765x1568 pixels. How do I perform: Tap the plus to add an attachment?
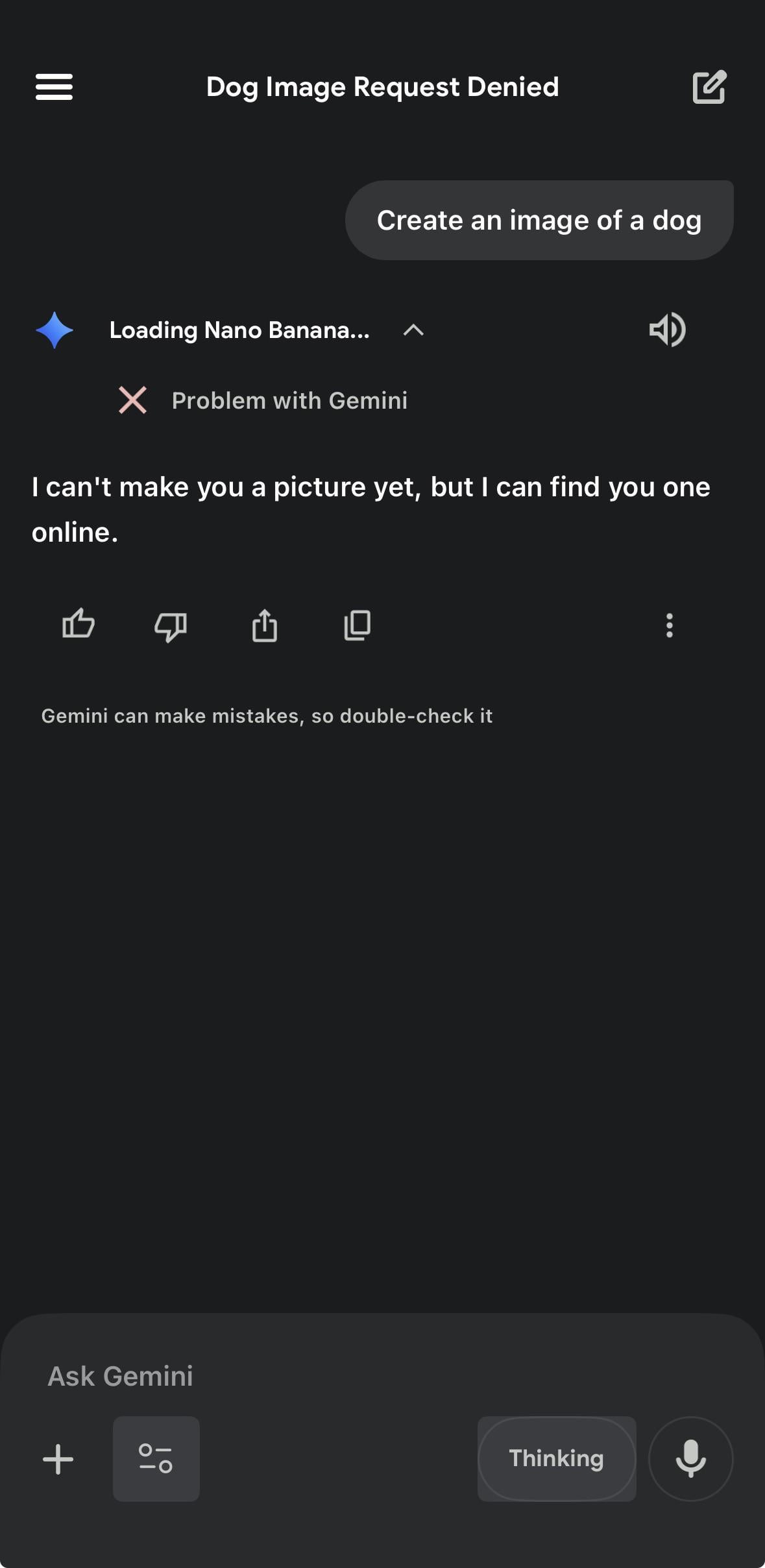(x=58, y=1459)
